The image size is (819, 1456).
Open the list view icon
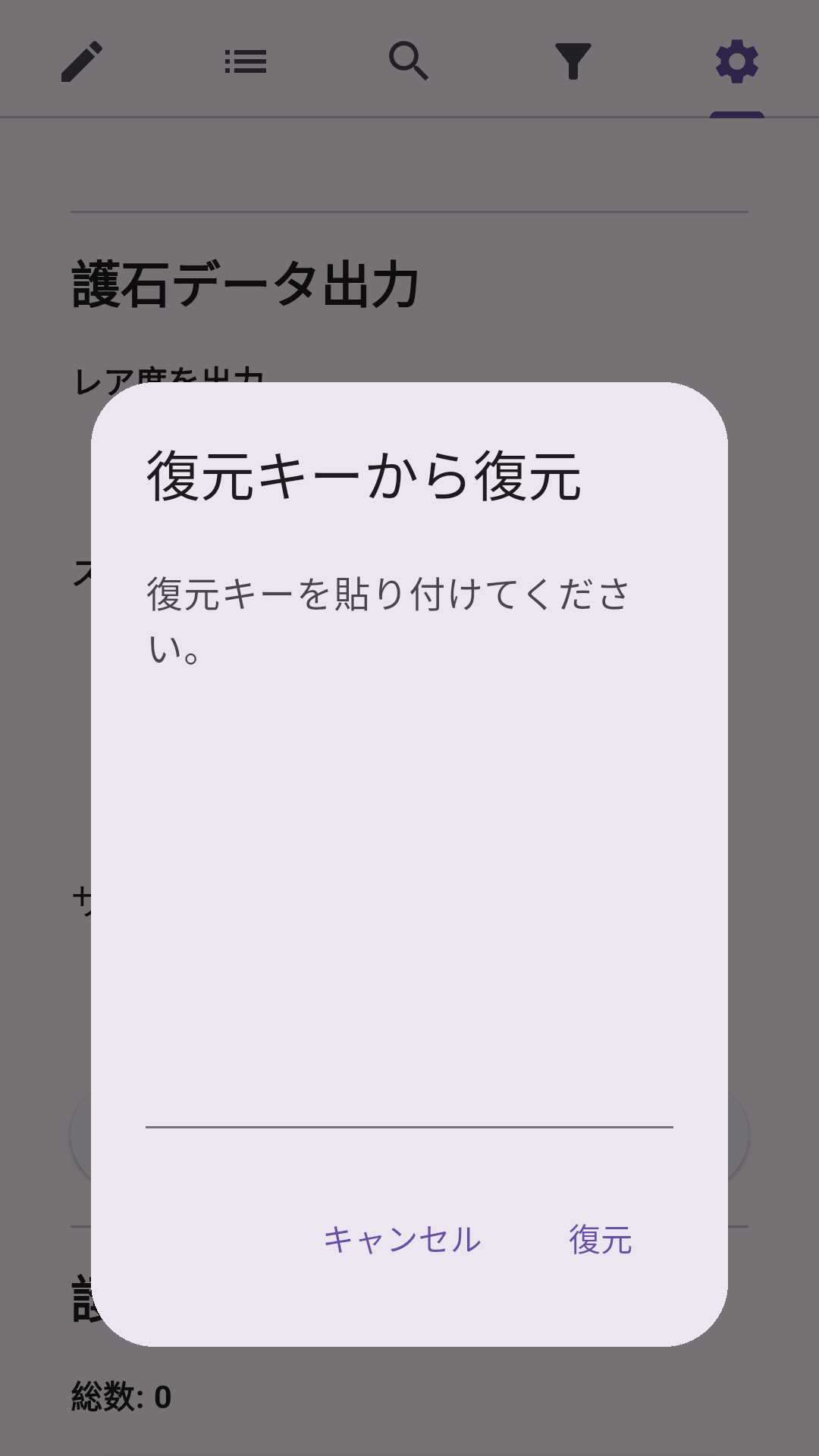click(246, 62)
